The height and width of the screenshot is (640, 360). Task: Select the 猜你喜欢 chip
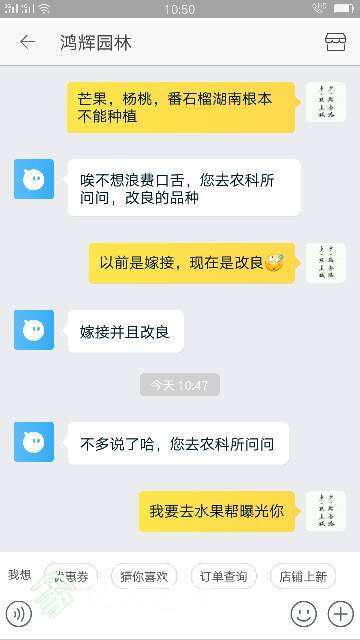pyautogui.click(x=144, y=576)
